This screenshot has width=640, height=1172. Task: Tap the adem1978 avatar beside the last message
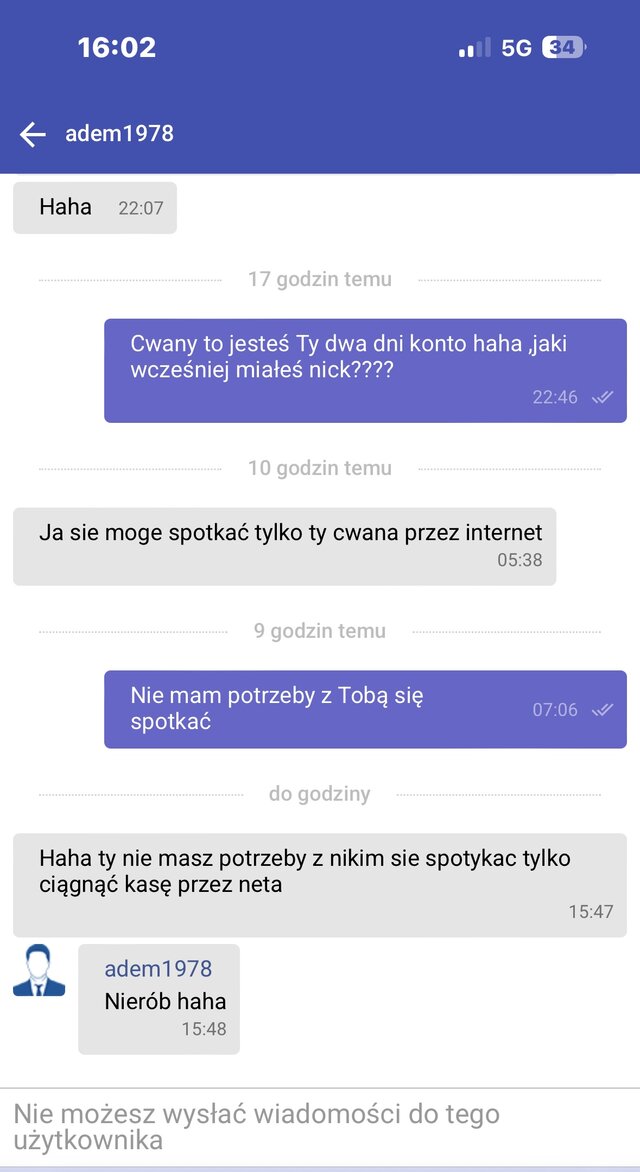tap(39, 969)
